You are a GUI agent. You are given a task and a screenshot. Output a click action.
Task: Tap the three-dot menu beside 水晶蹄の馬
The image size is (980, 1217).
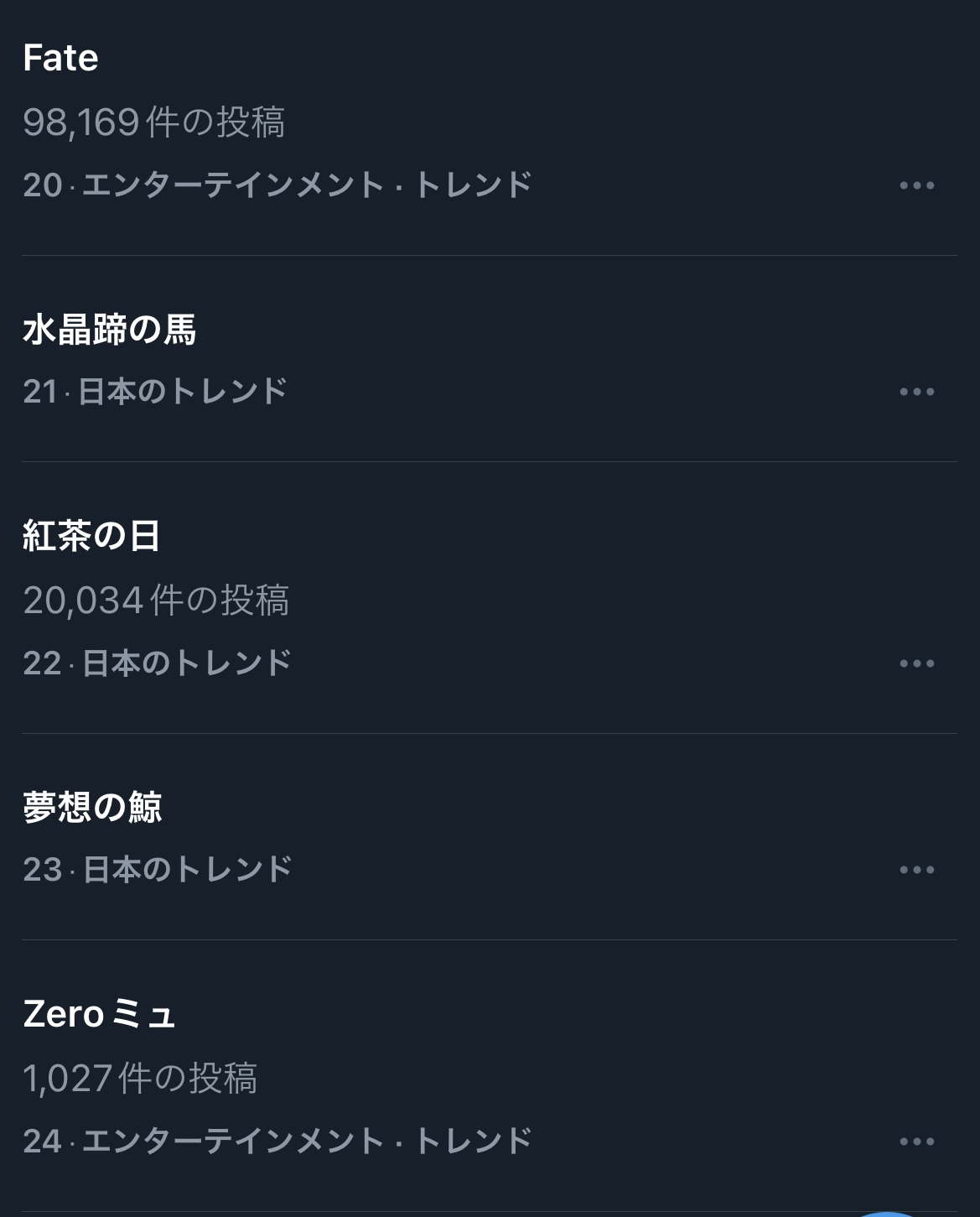coord(916,392)
